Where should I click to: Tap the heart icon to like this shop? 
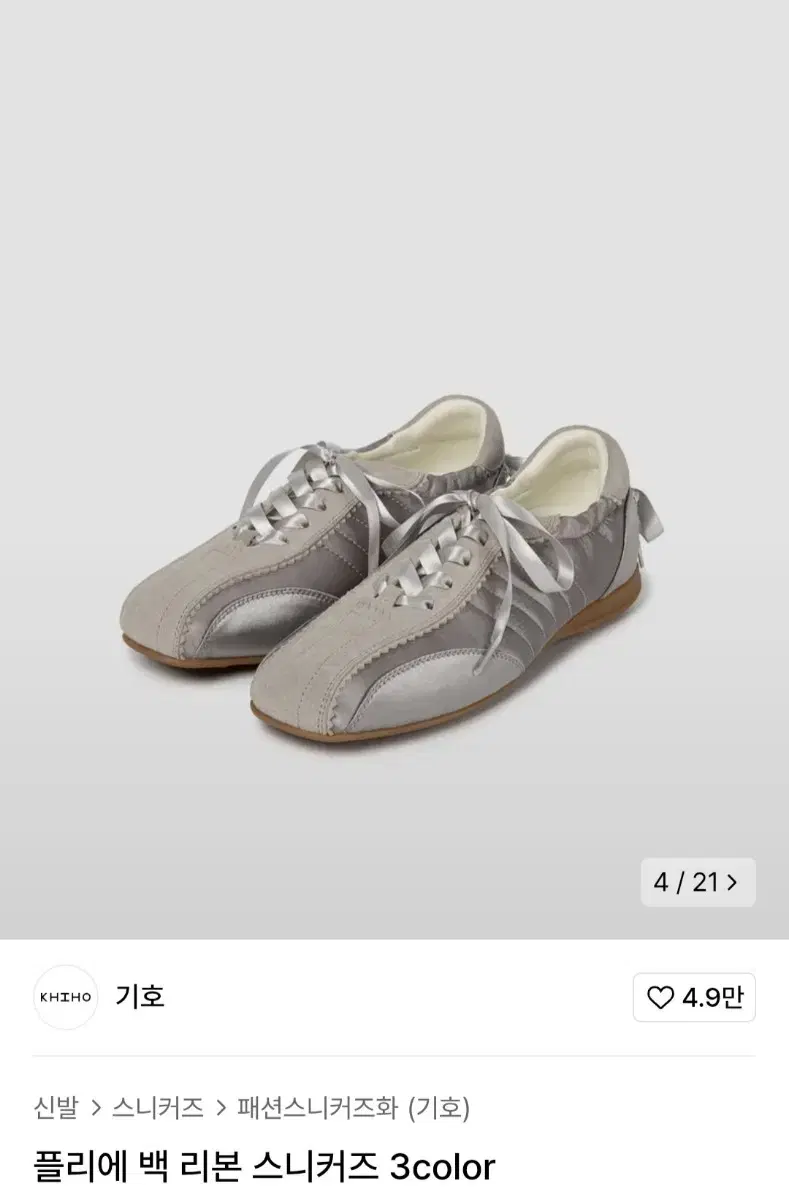pyautogui.click(x=661, y=998)
